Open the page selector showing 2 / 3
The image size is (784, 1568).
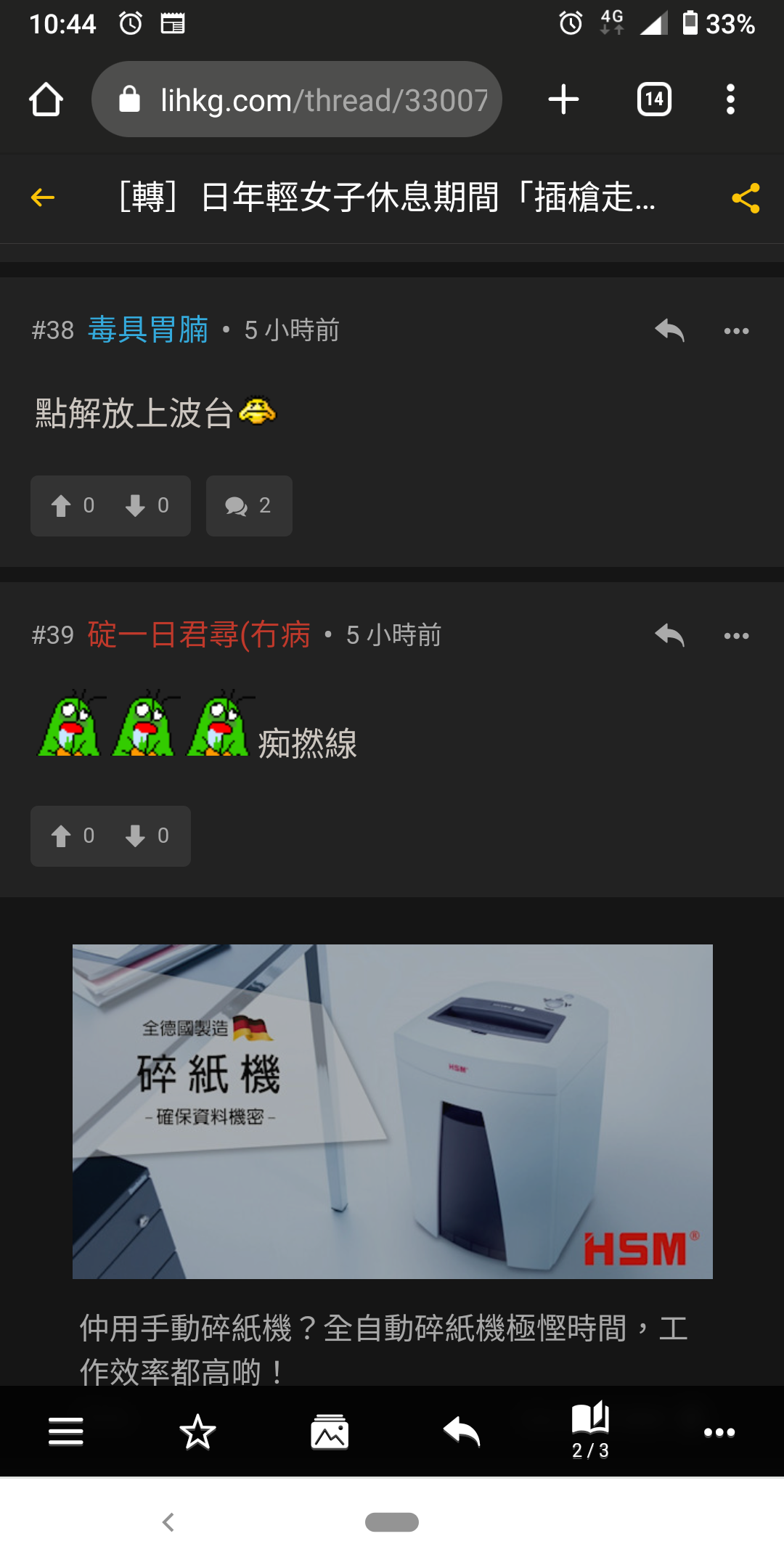590,1432
